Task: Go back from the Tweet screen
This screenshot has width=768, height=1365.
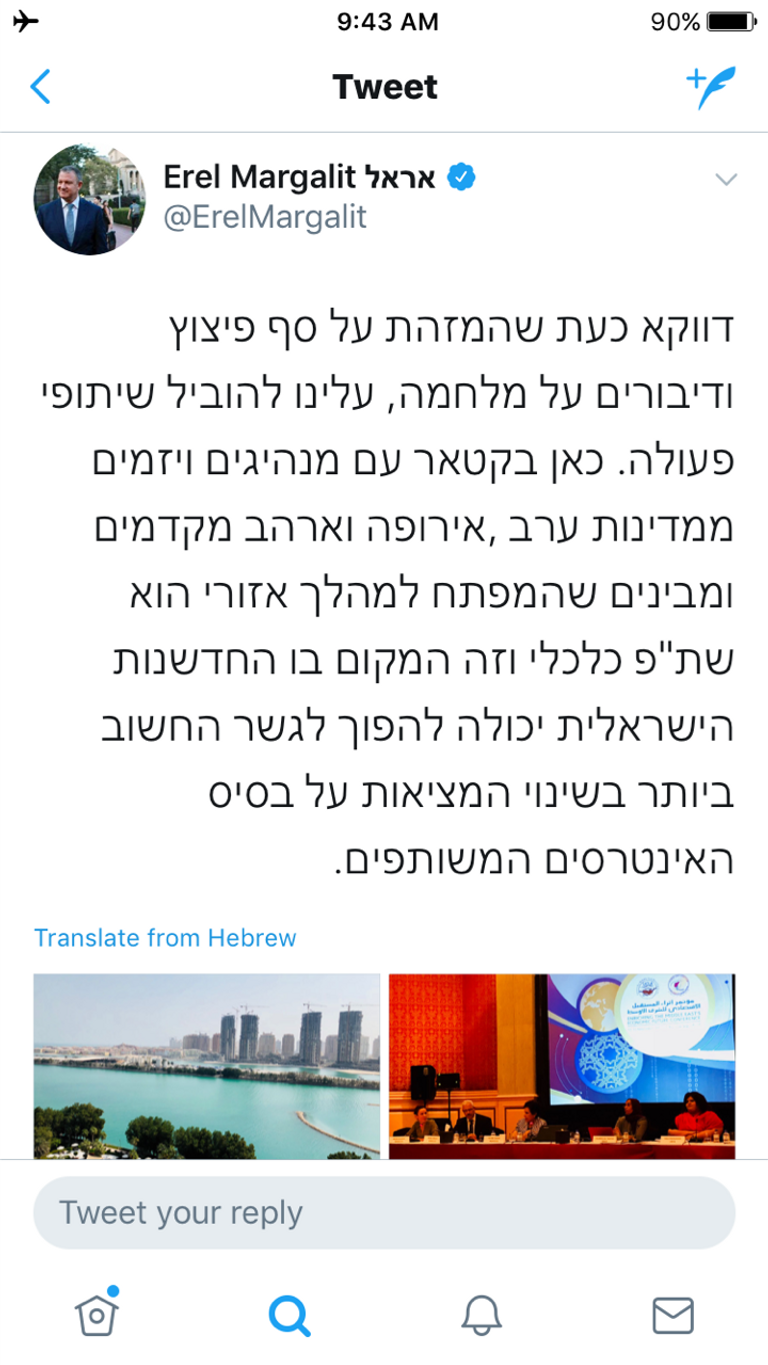Action: [40, 87]
